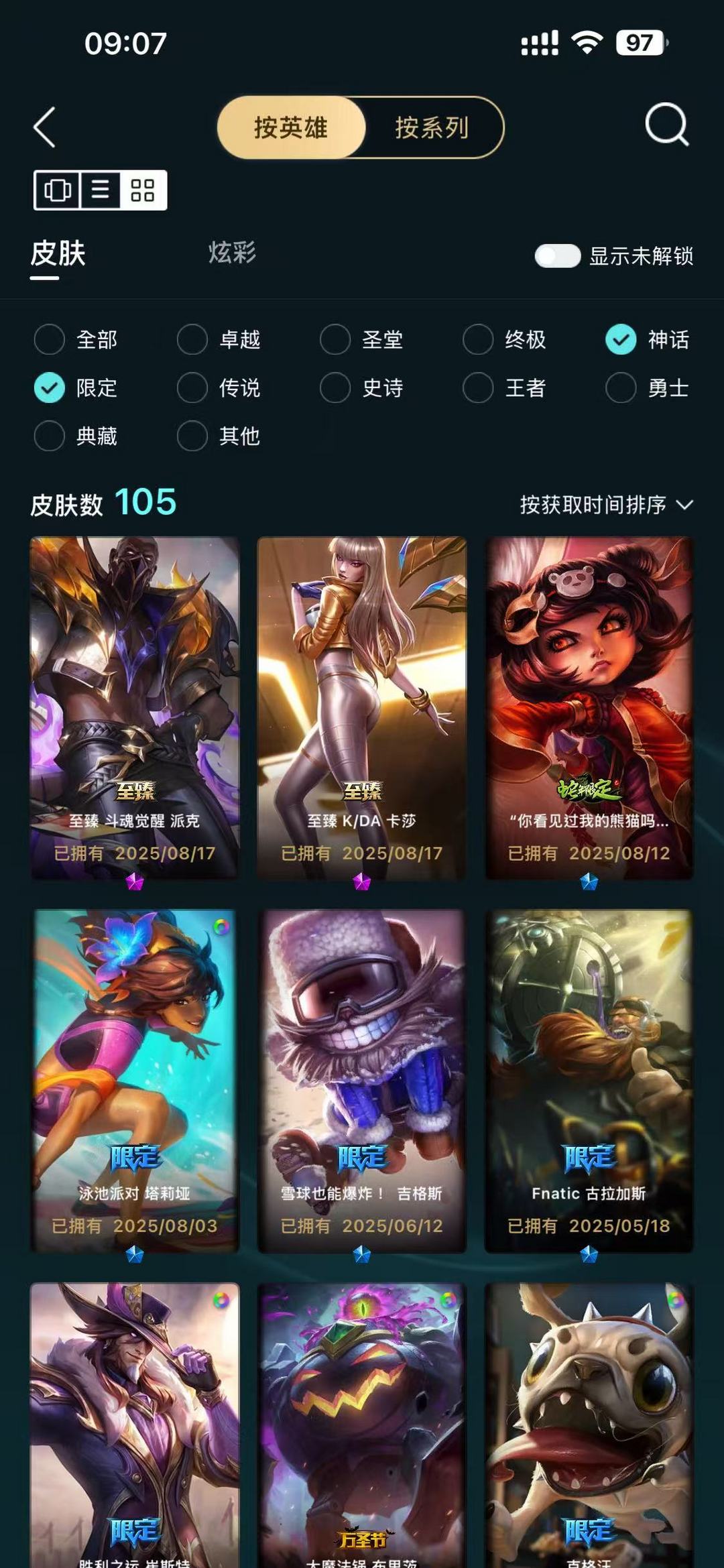Open the search magnifier icon
The width and height of the screenshot is (724, 1568).
[x=666, y=125]
